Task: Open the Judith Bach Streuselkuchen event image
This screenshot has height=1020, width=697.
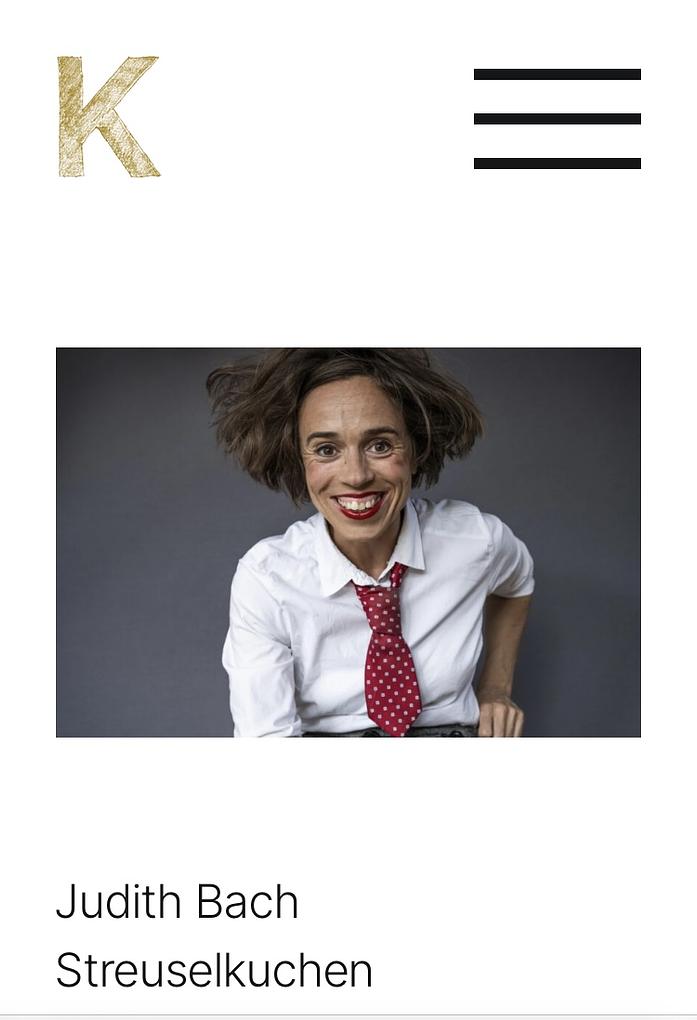Action: click(348, 542)
